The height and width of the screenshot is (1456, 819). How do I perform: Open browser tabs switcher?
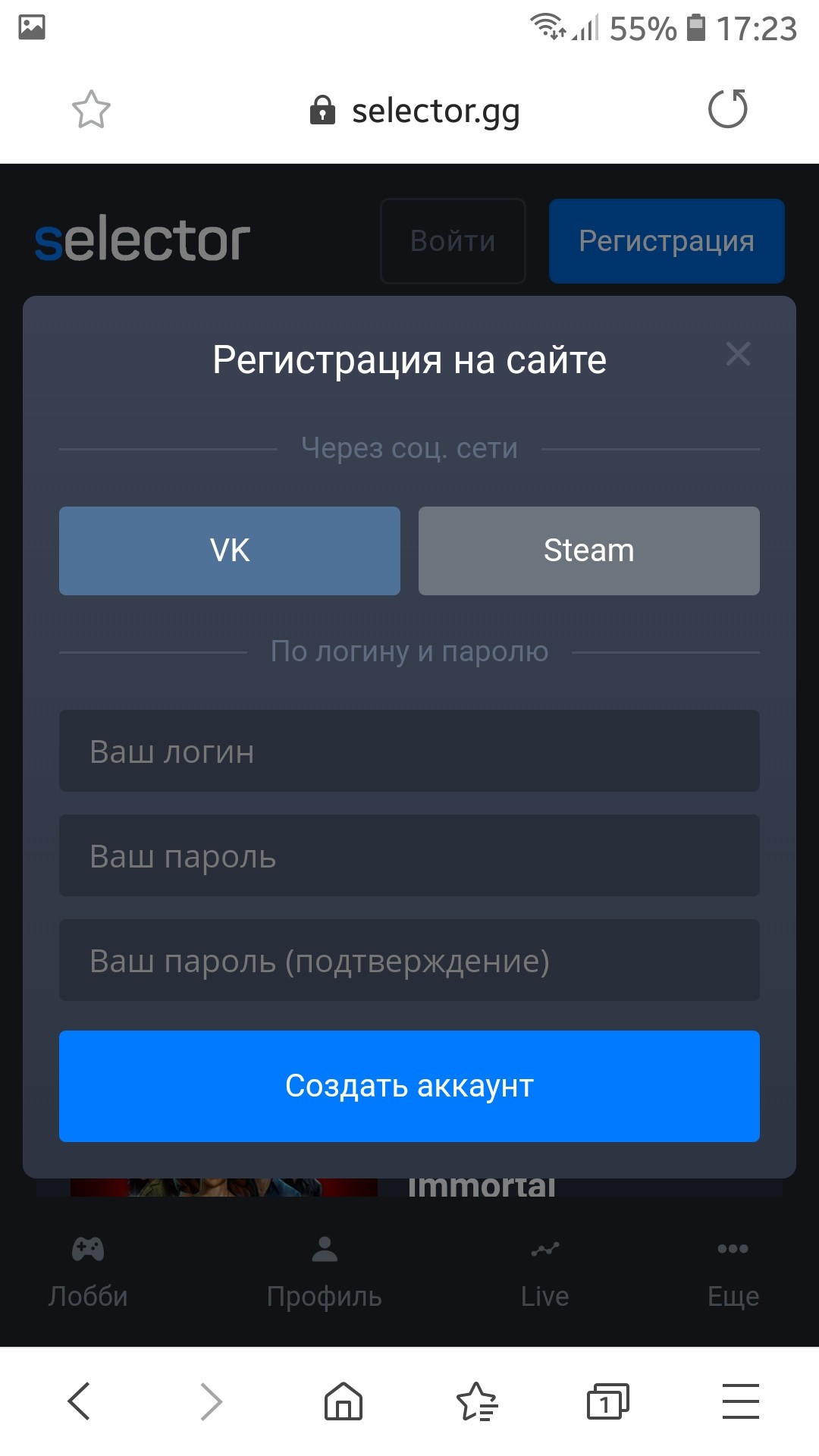point(607,1401)
